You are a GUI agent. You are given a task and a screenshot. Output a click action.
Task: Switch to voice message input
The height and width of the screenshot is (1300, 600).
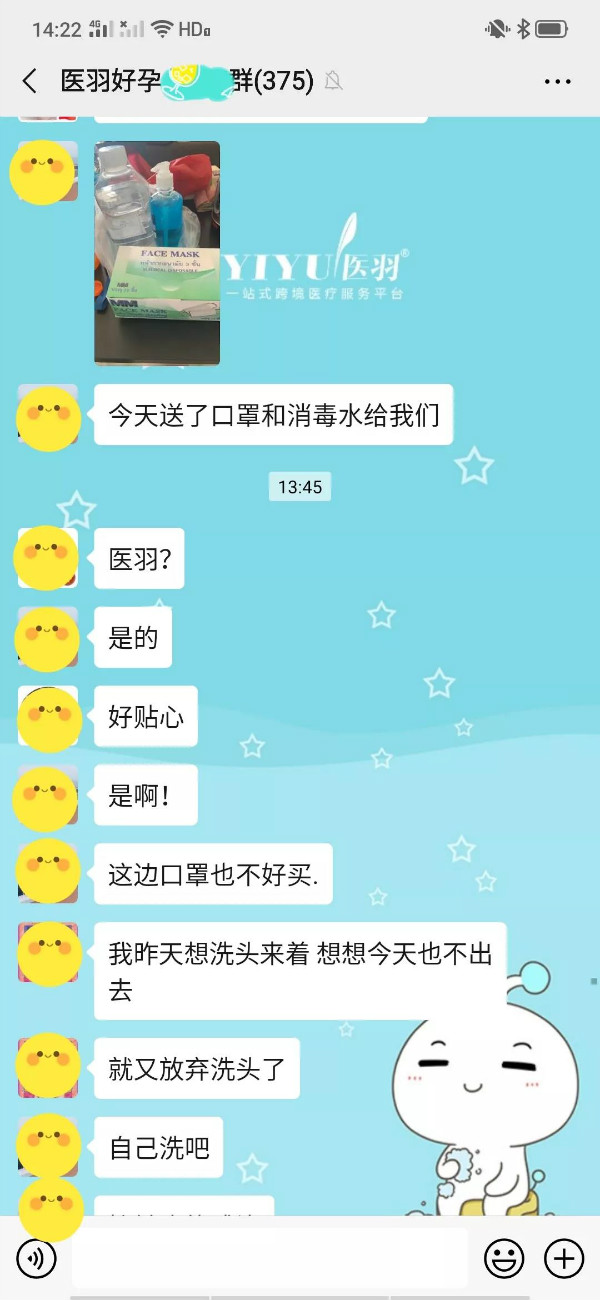[37, 1257]
